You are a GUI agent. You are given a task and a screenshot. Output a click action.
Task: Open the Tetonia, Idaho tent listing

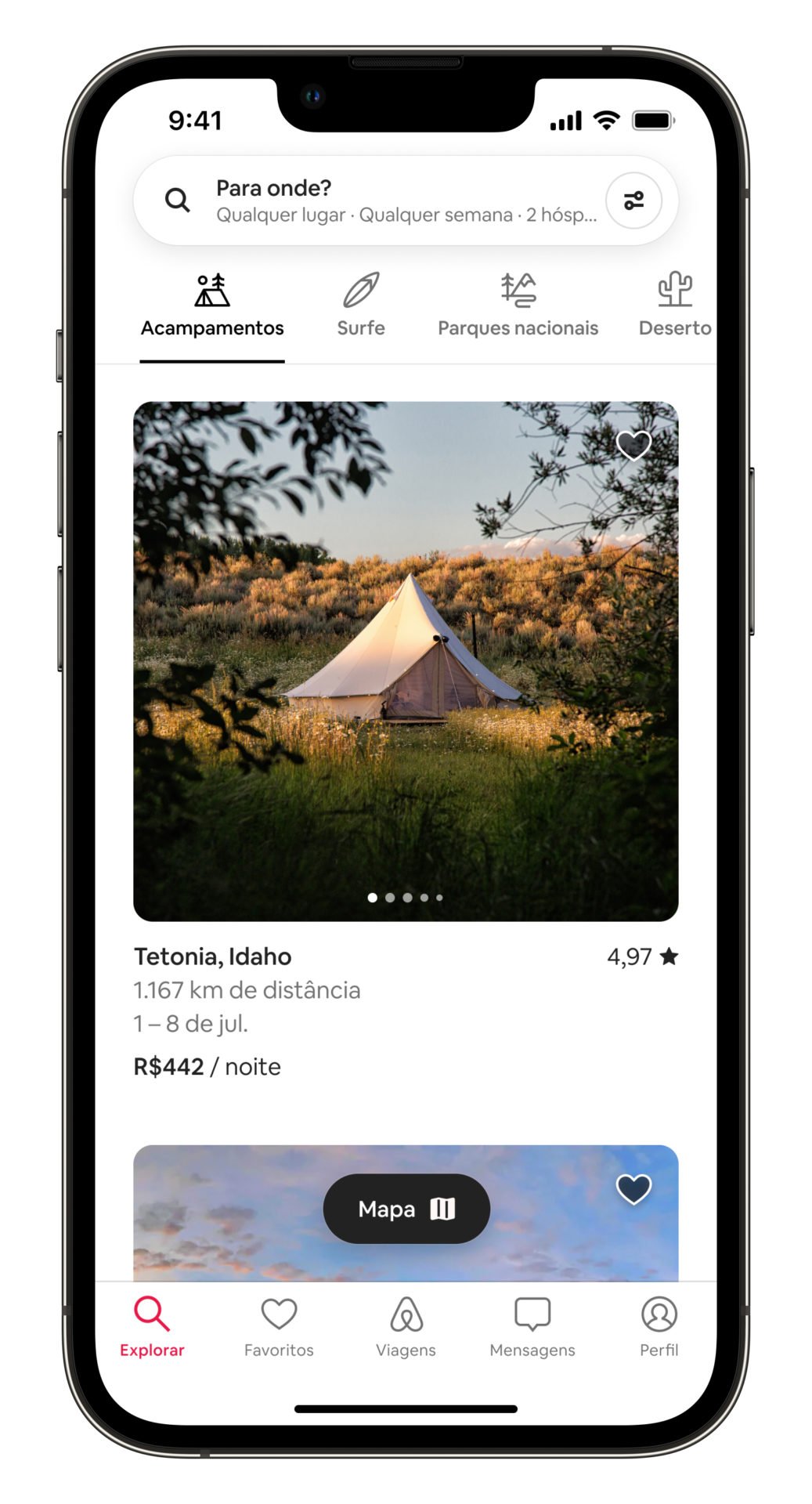(406, 660)
